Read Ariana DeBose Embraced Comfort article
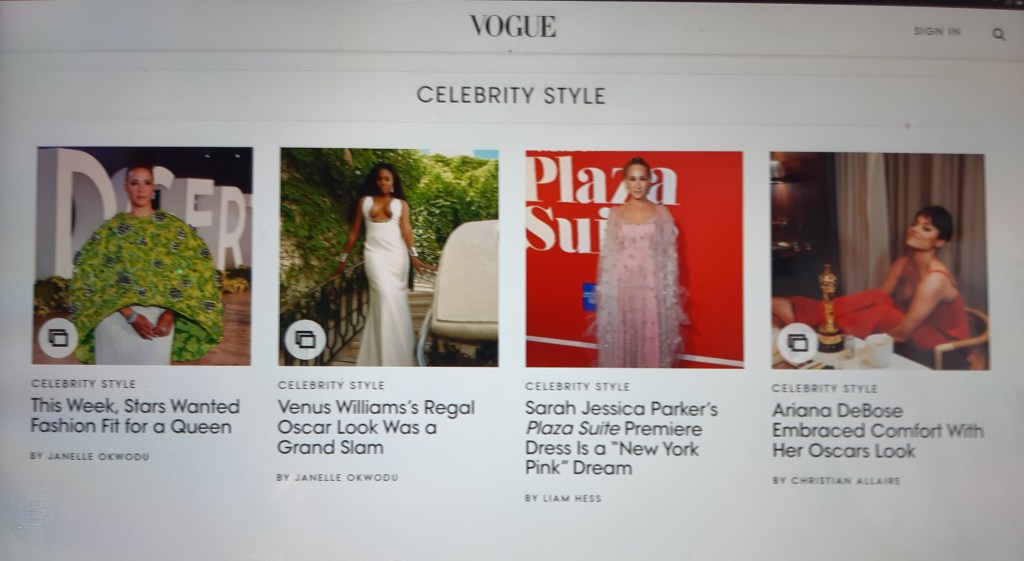Viewport: 1024px width, 561px height. click(877, 430)
